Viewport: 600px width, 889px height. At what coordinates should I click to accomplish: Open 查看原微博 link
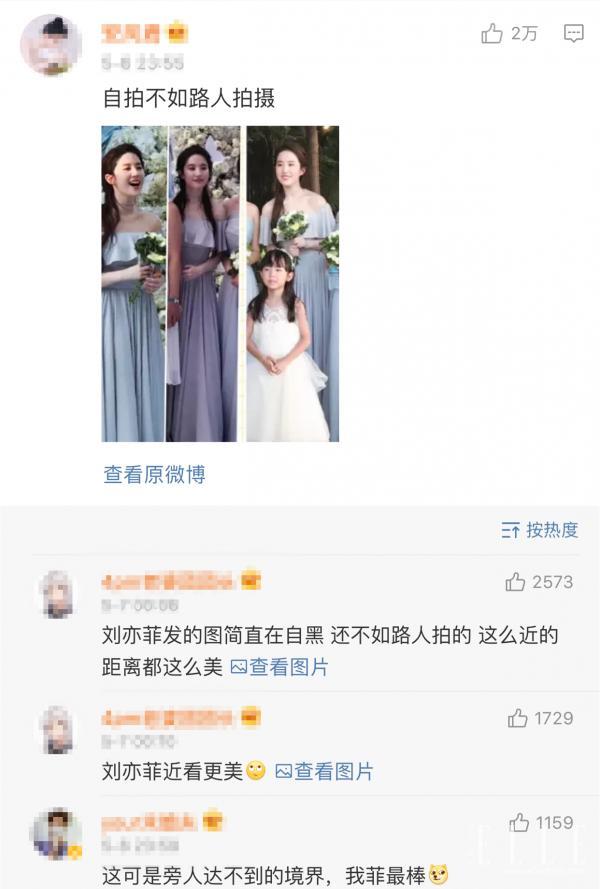154,474
